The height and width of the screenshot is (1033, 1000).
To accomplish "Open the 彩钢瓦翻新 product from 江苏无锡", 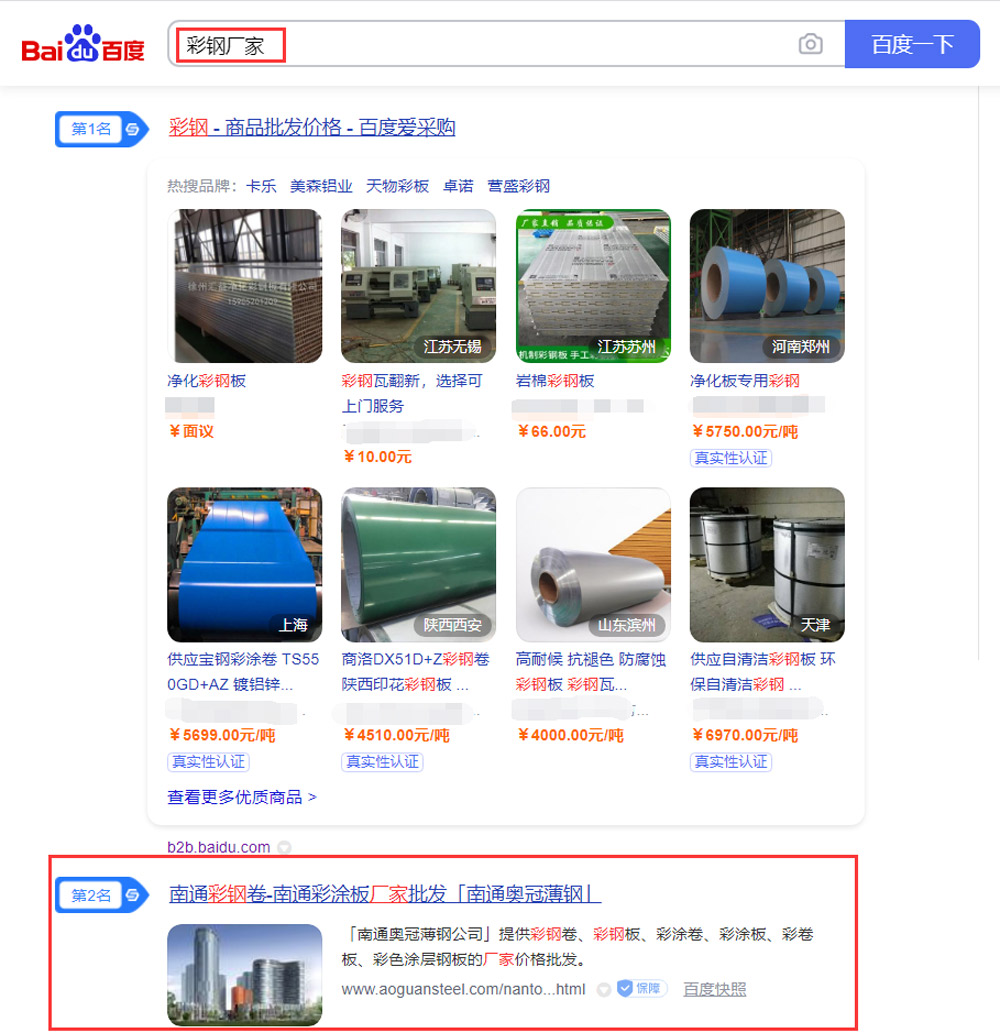I will pos(418,287).
